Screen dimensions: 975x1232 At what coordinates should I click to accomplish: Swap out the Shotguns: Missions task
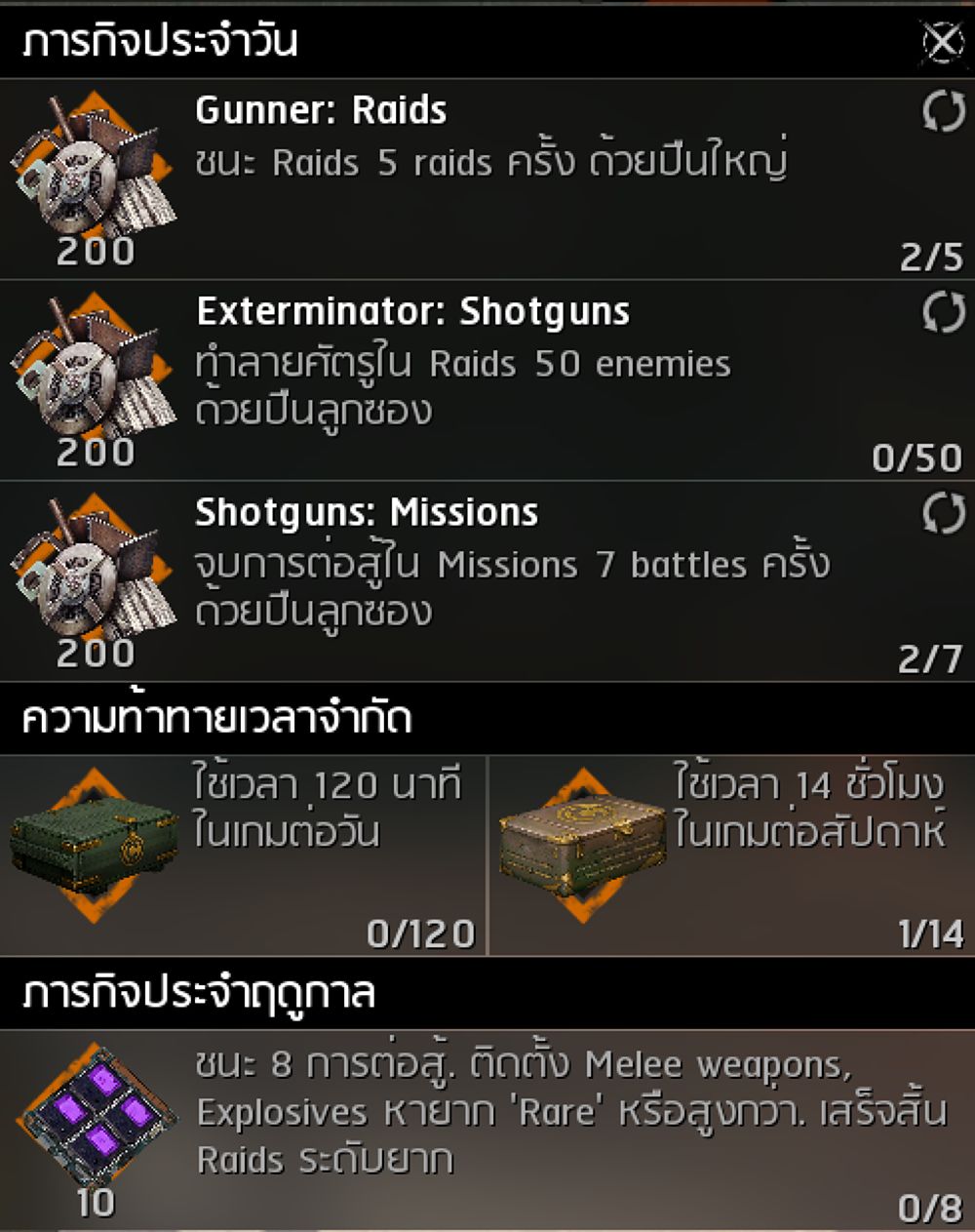[943, 514]
